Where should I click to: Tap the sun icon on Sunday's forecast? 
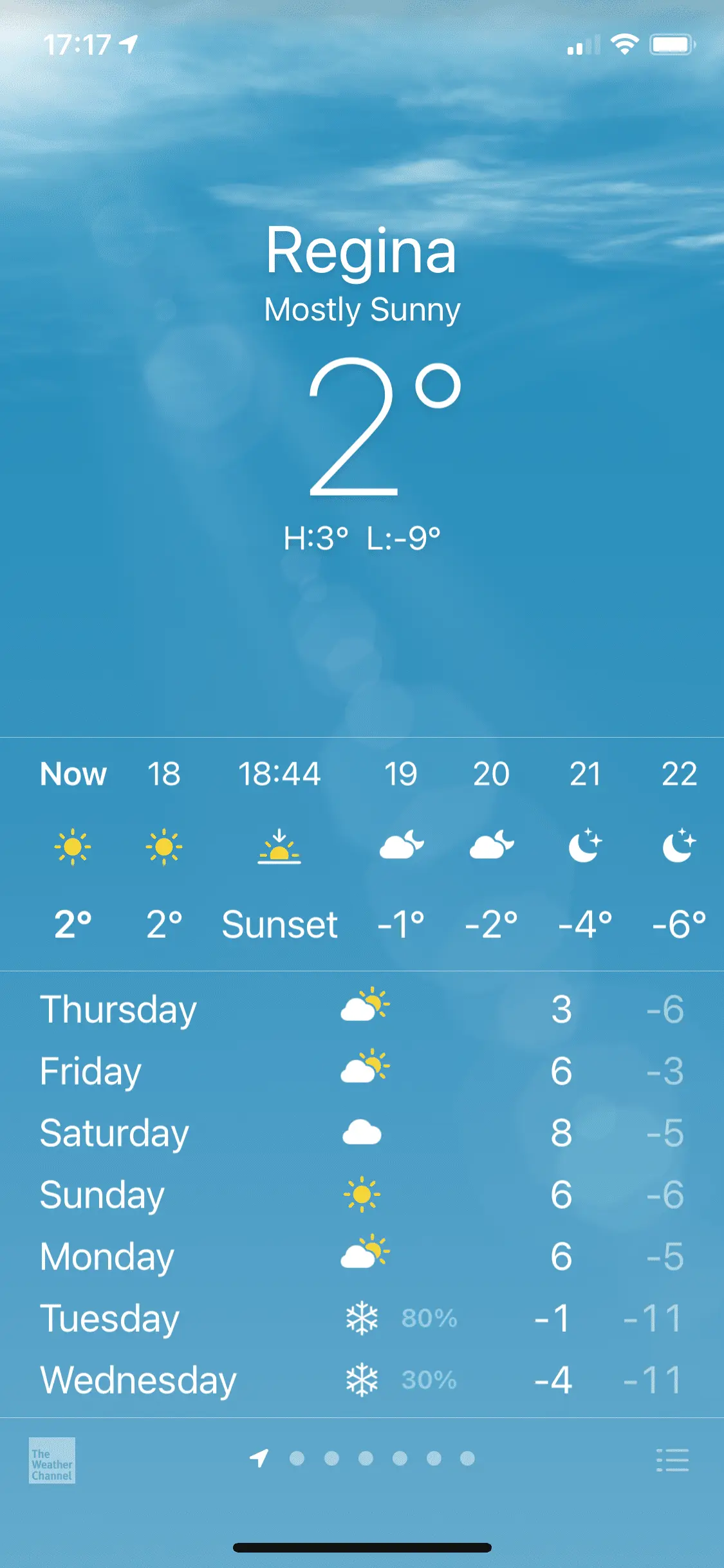coord(362,1194)
